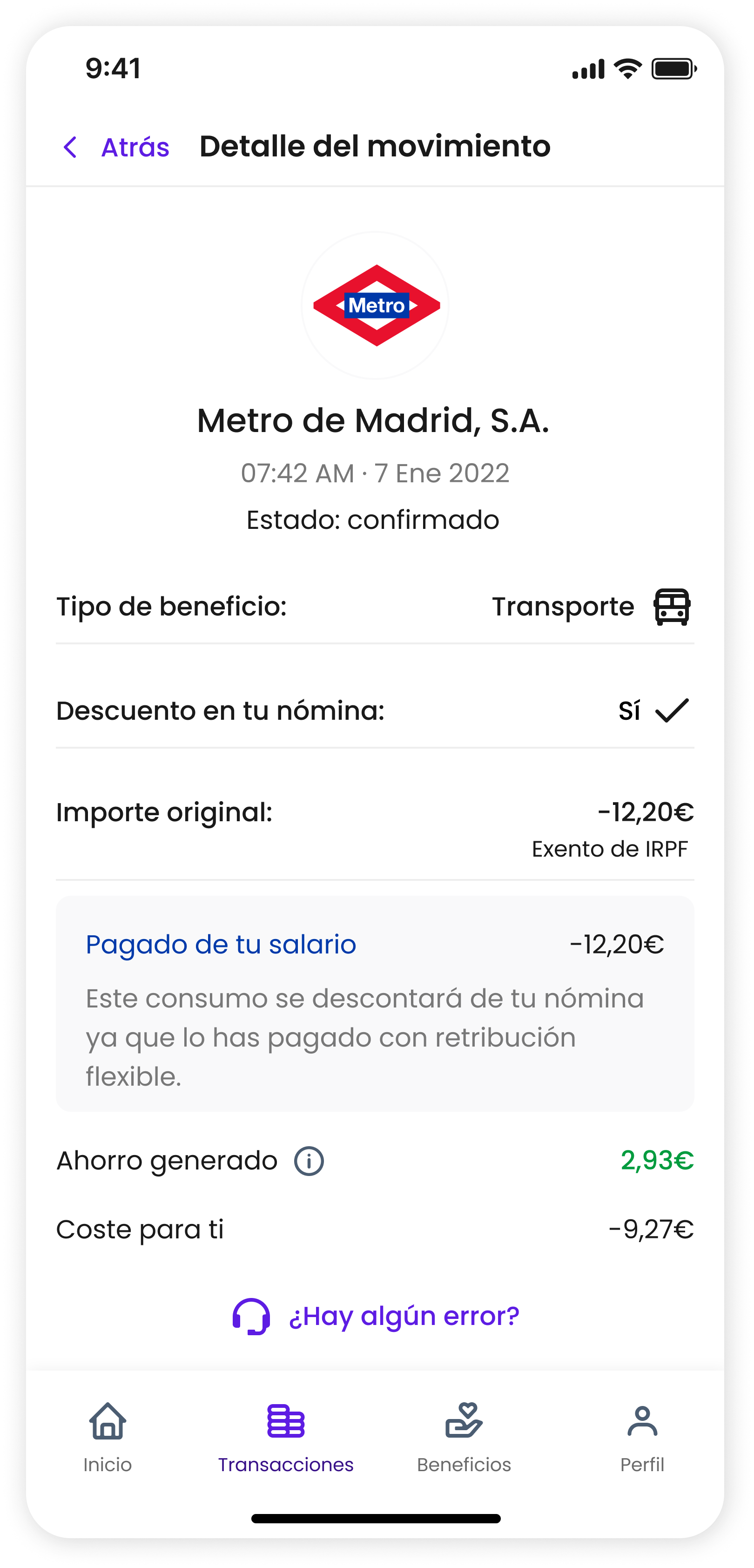
Task: Switch to the Inicio tab
Action: click(108, 1437)
